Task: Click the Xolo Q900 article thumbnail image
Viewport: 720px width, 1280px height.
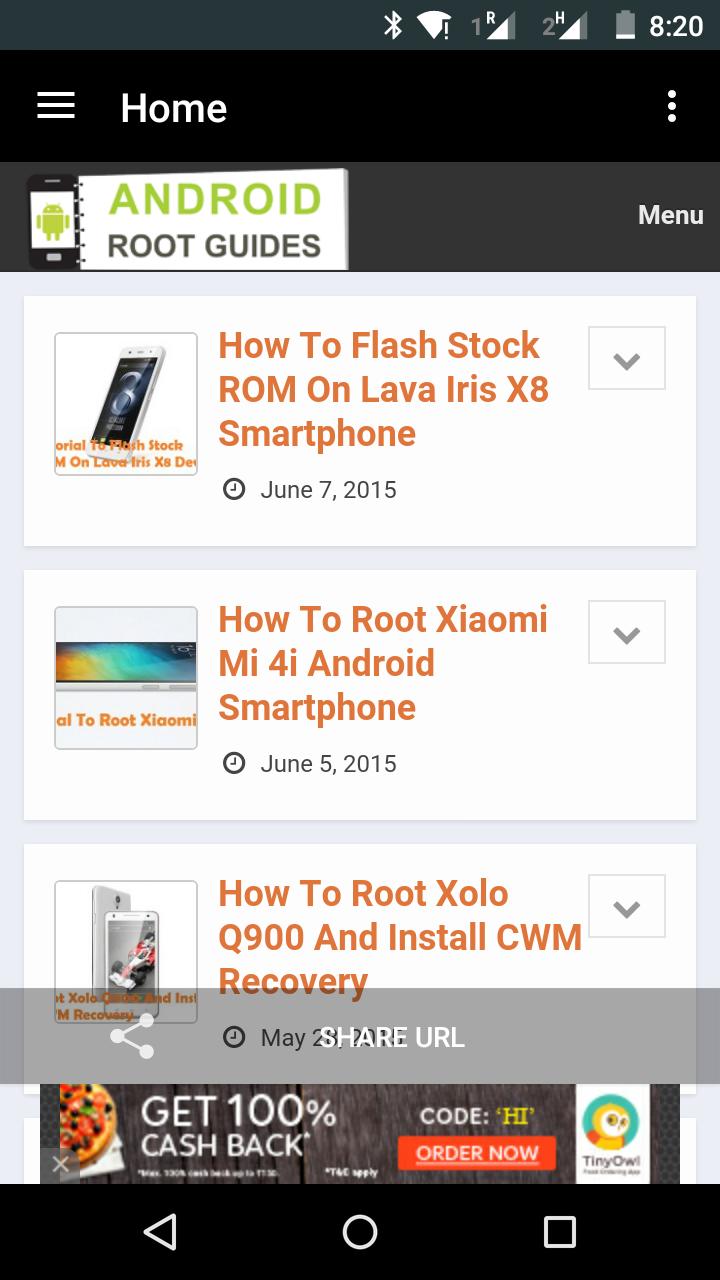Action: (125, 951)
